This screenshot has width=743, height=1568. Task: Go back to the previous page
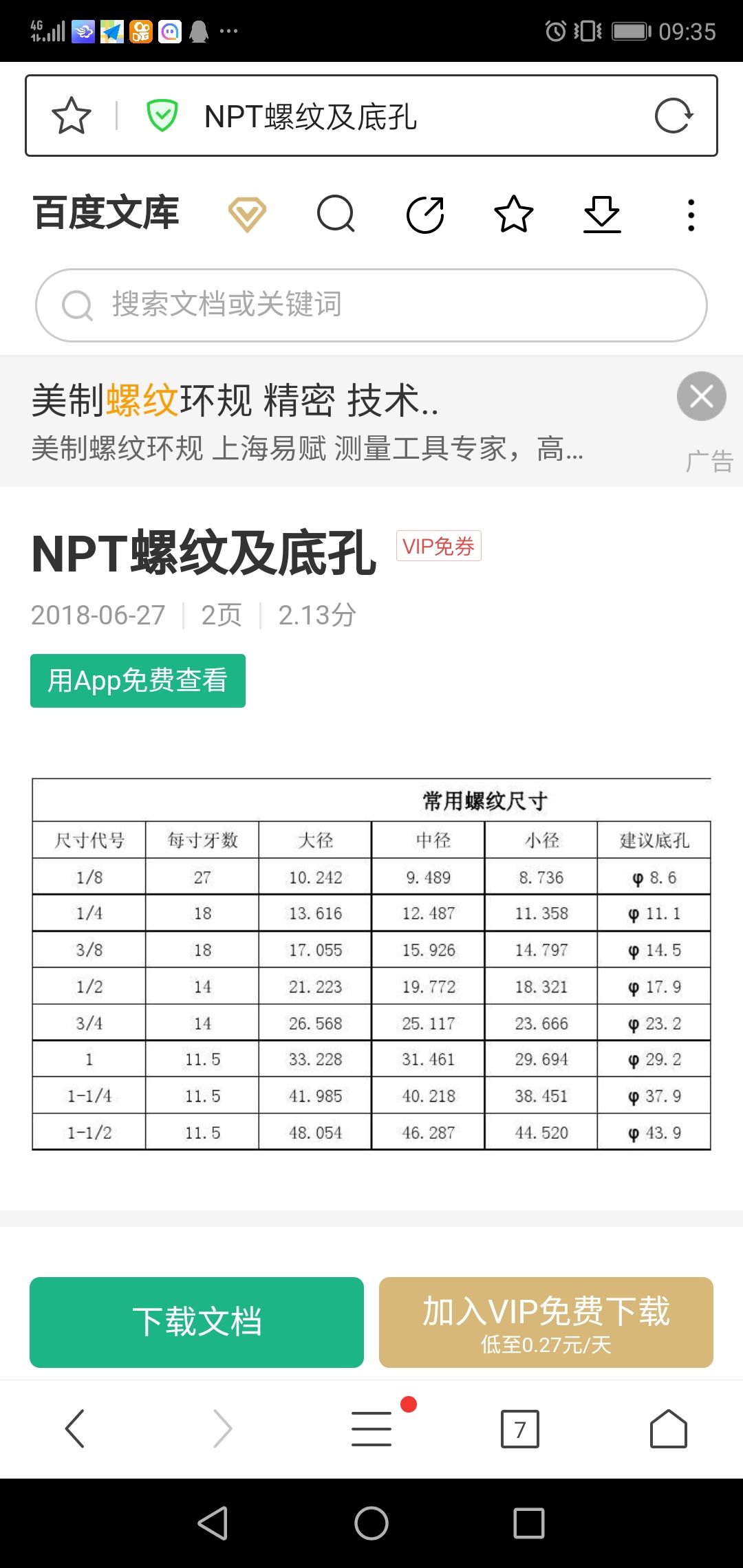74,1428
